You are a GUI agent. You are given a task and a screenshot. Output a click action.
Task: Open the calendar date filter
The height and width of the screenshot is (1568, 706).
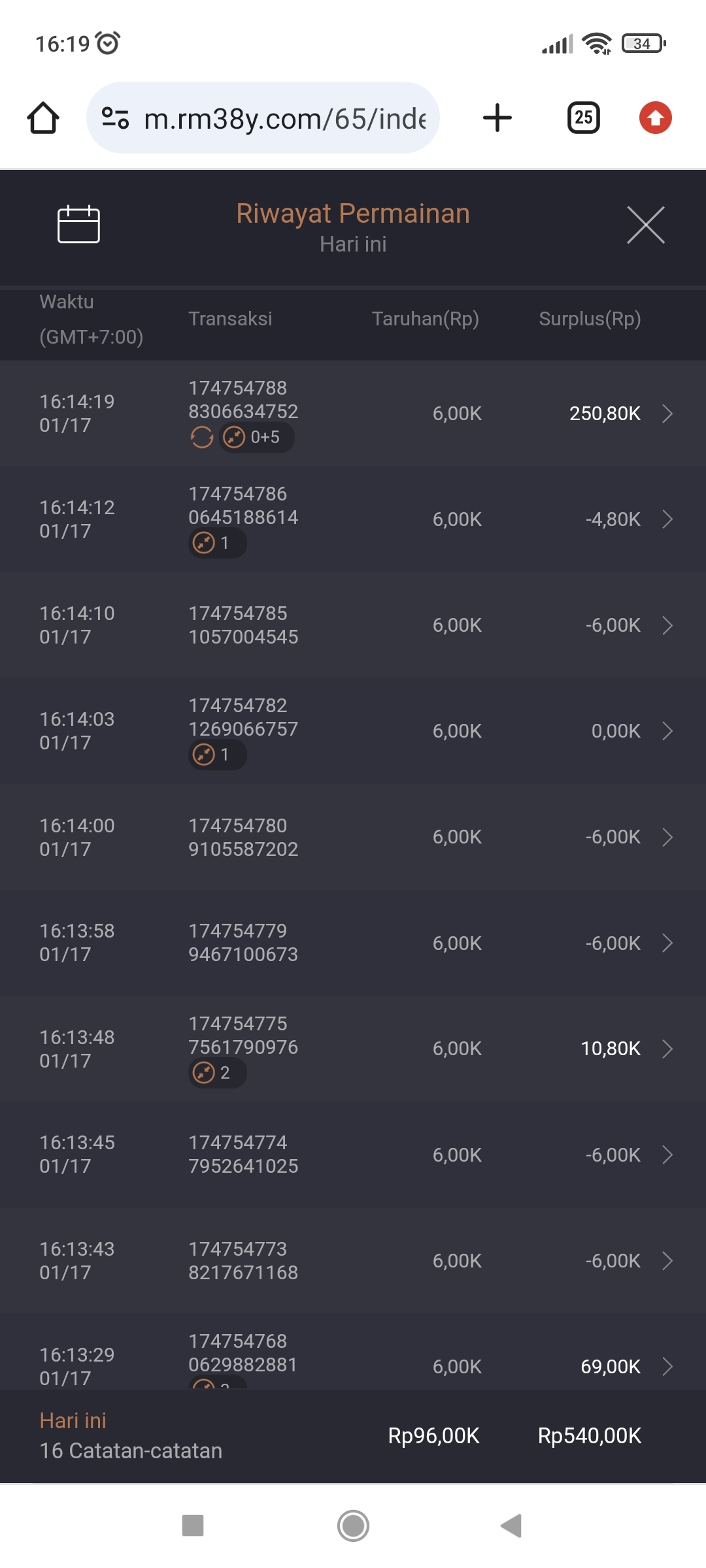pyautogui.click(x=78, y=225)
